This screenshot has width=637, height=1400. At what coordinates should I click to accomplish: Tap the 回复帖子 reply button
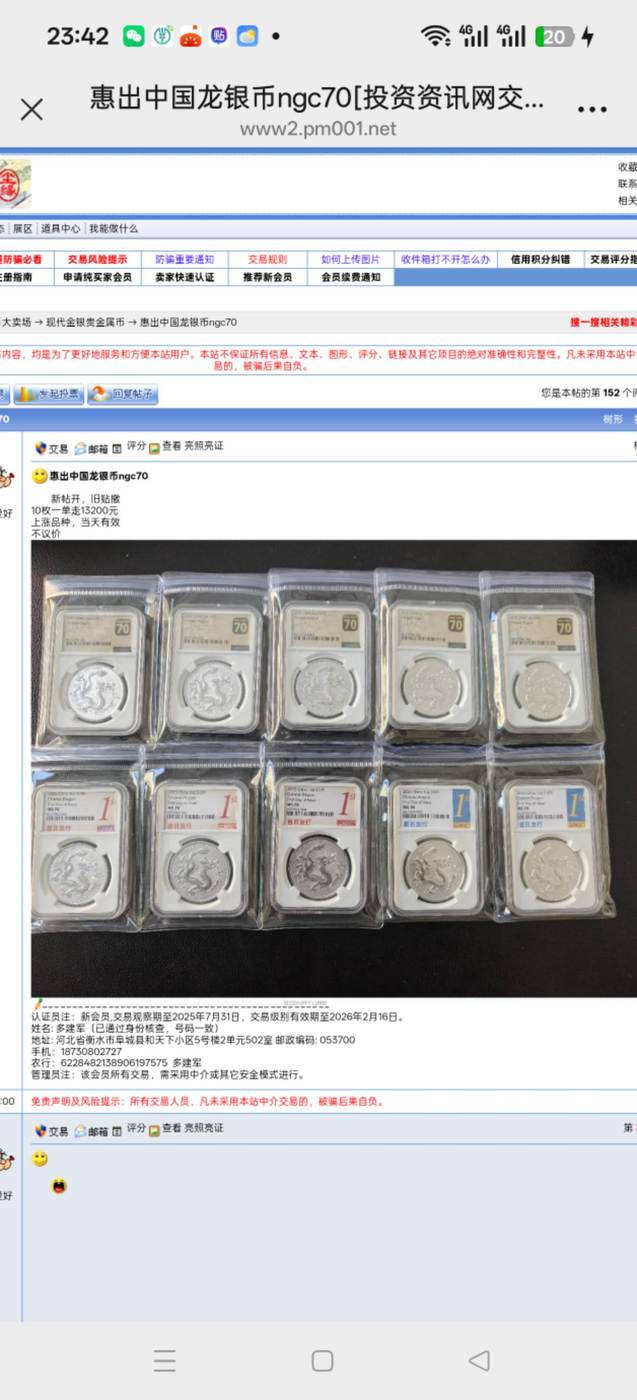click(x=122, y=394)
